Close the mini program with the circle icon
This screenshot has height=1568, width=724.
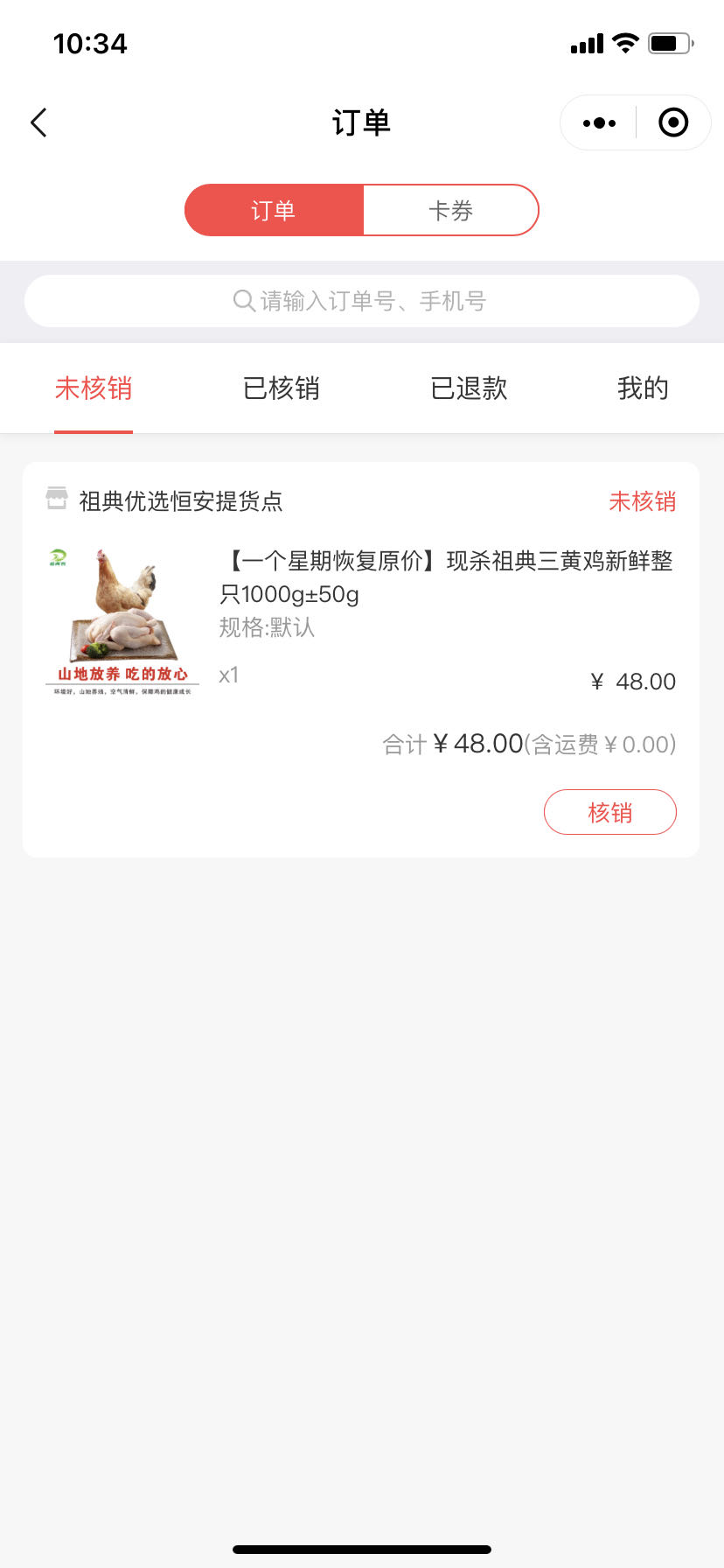pos(672,122)
